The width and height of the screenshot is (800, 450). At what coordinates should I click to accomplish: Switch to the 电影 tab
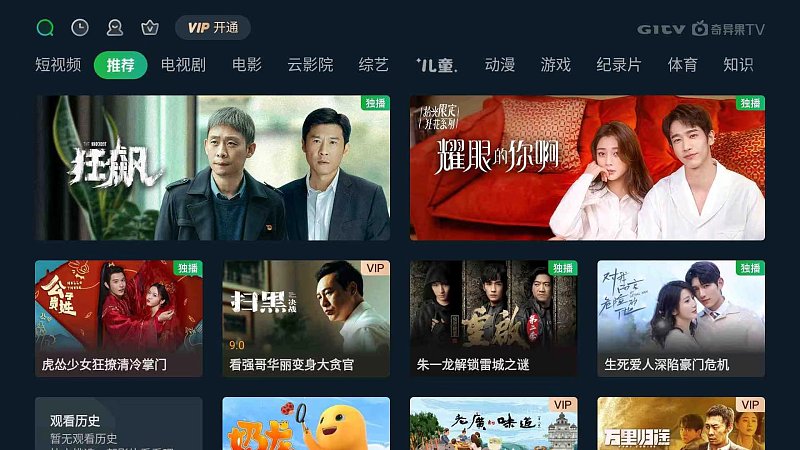(247, 65)
